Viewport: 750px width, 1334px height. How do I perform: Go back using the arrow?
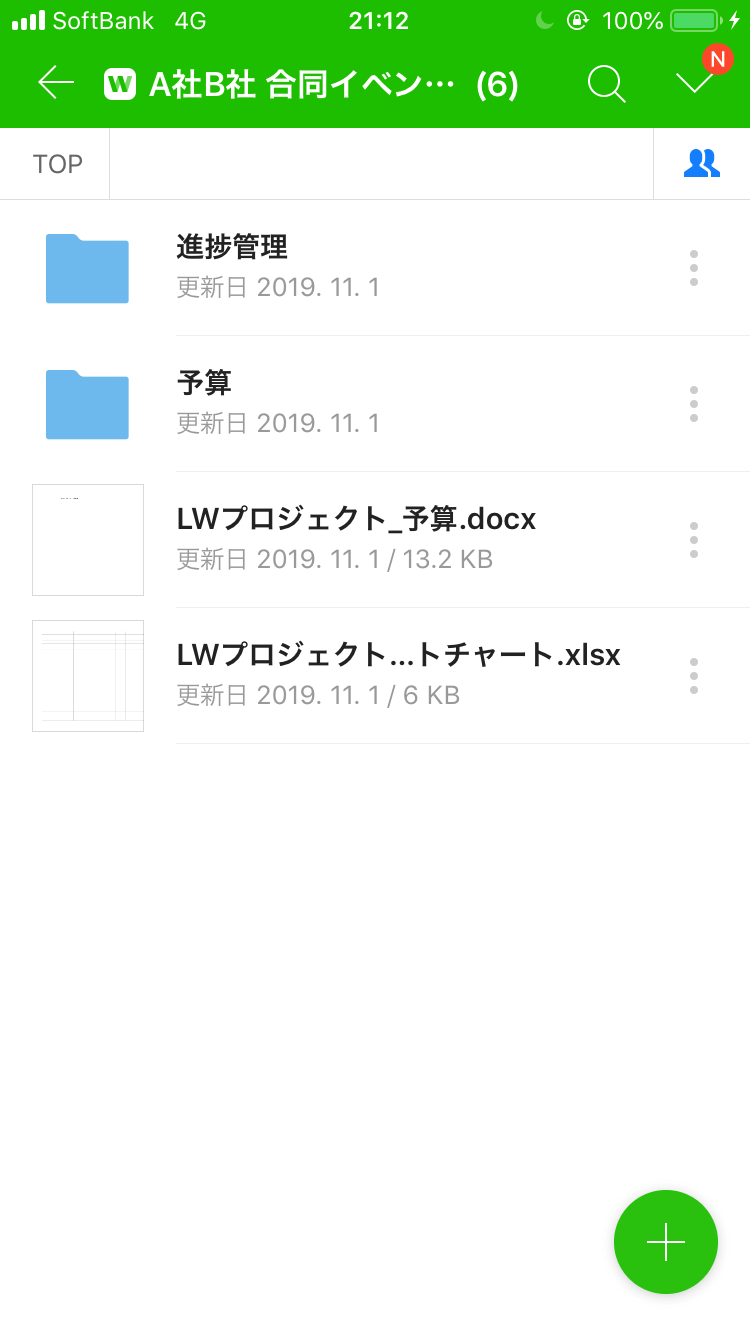[56, 82]
